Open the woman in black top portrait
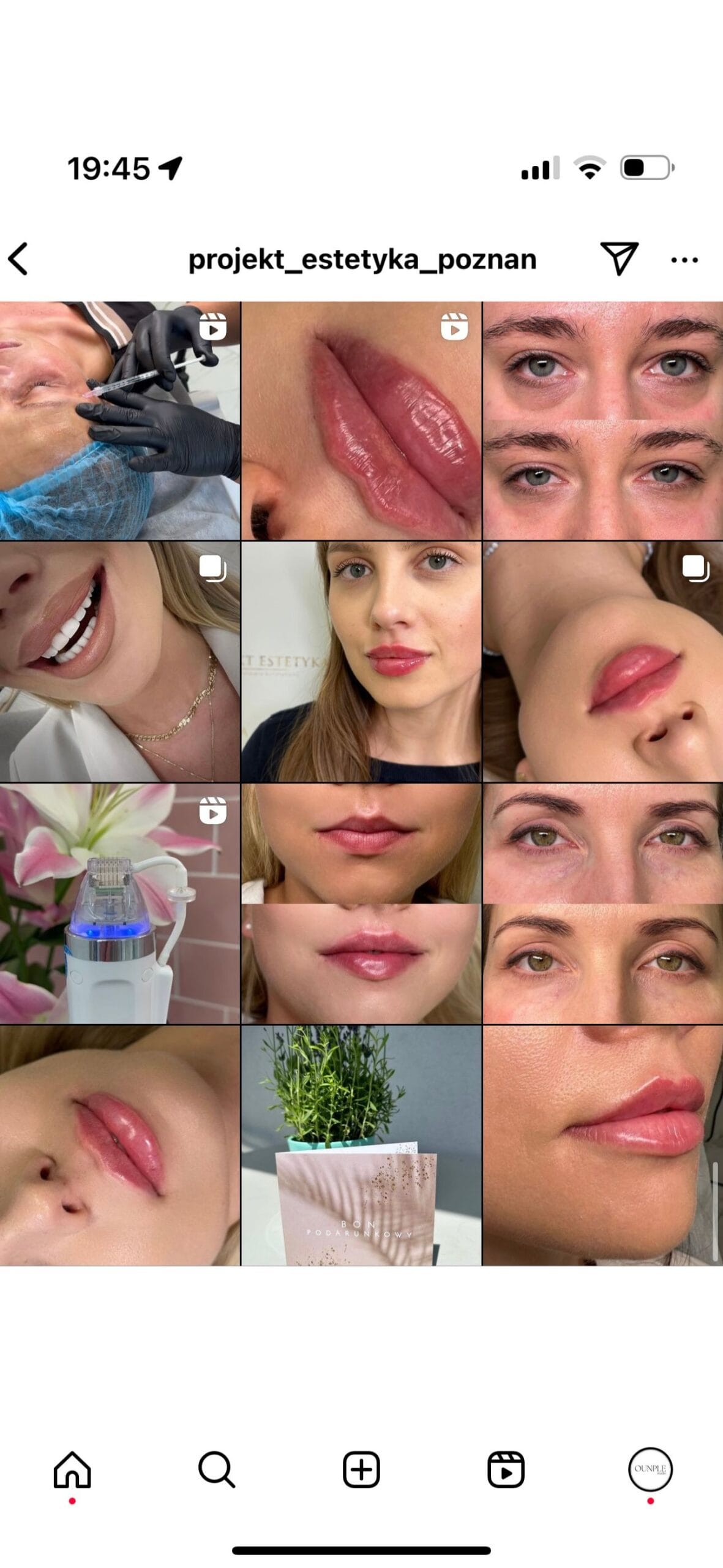The image size is (723, 1568). (x=361, y=661)
